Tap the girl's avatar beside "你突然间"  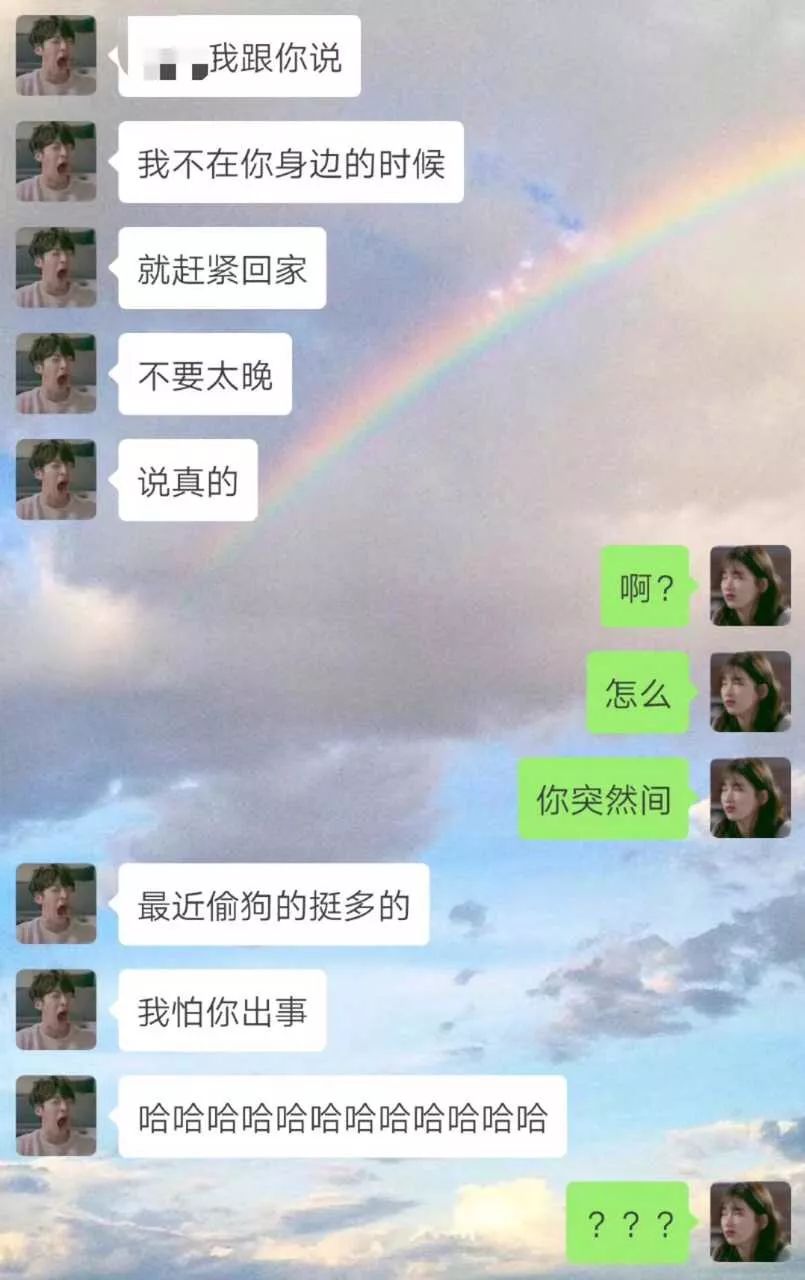[x=748, y=798]
